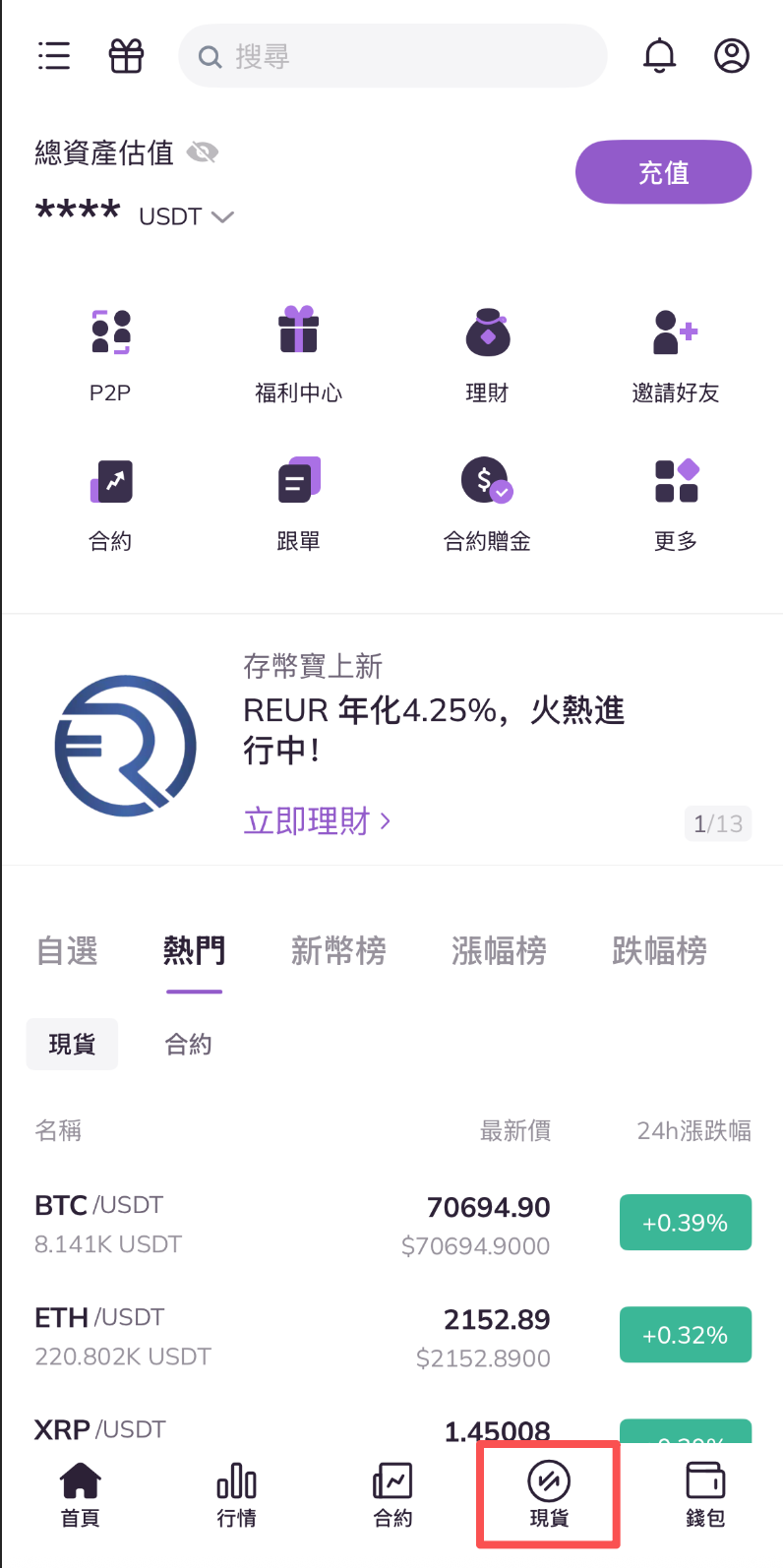
Task: Open the user profile icon
Action: pyautogui.click(x=731, y=56)
